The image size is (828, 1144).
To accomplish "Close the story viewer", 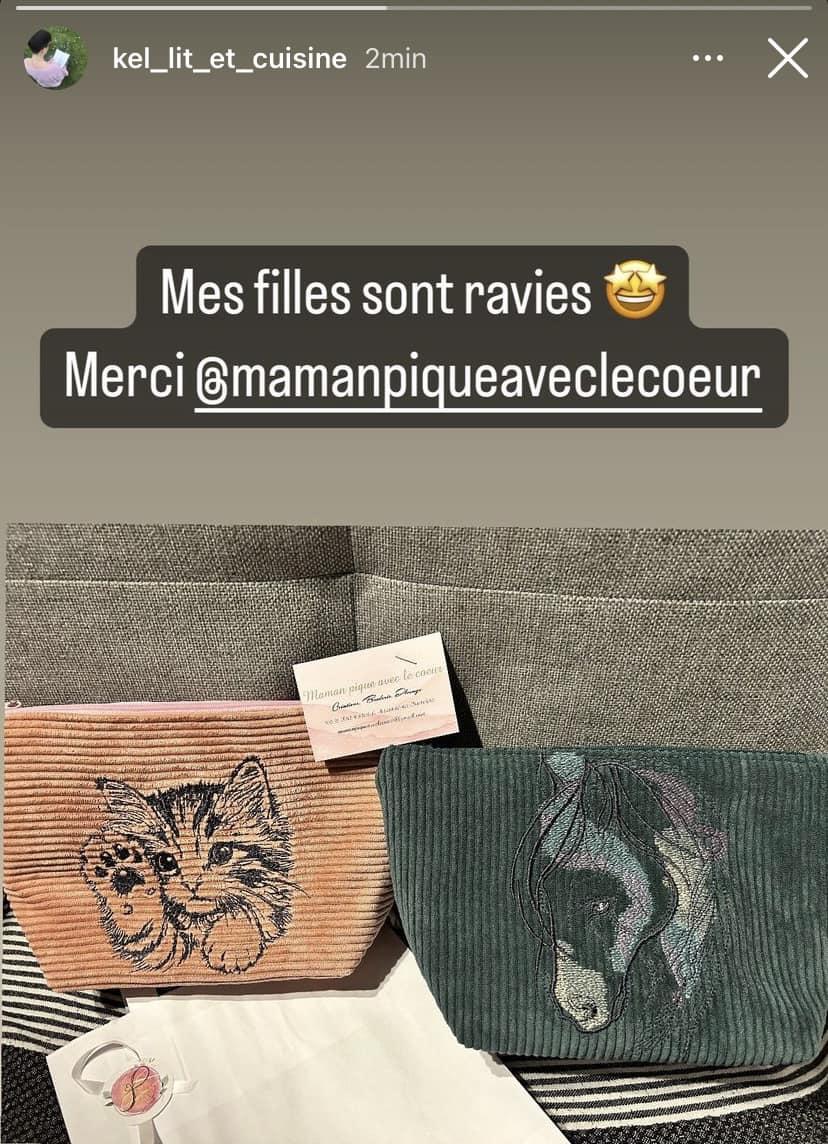I will point(787,59).
